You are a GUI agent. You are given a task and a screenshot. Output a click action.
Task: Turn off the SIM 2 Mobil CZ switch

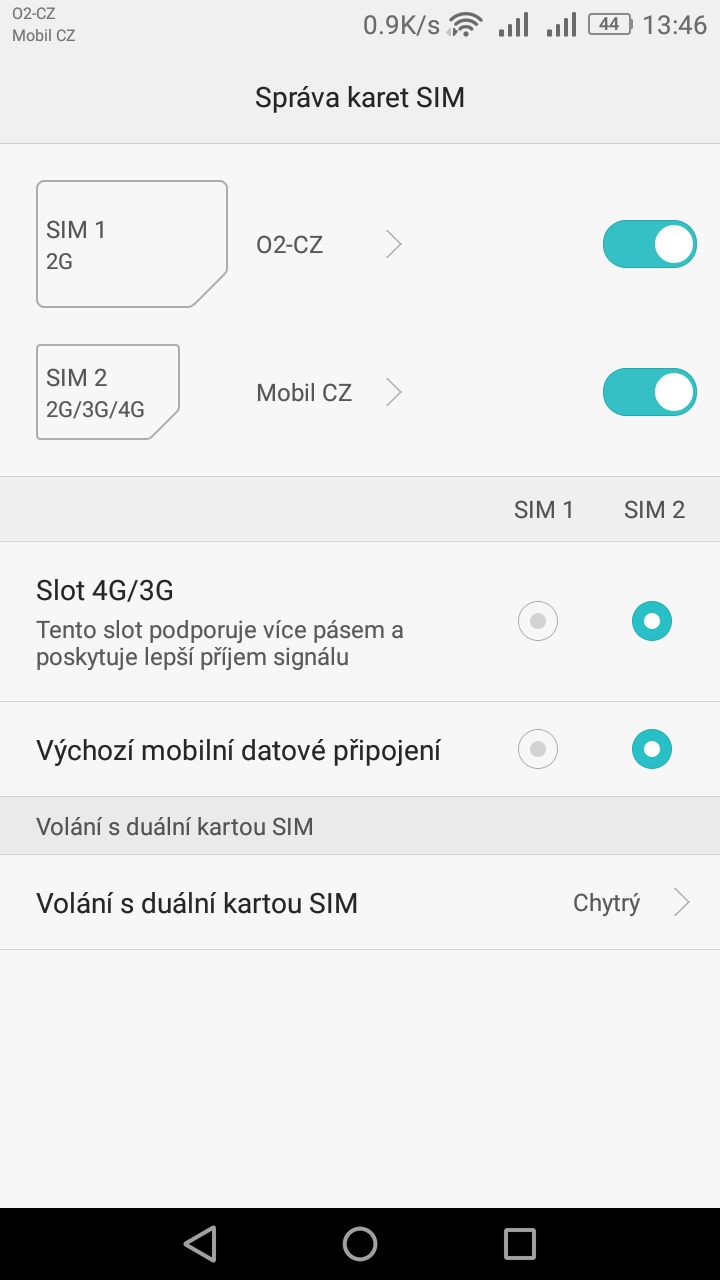[x=649, y=392]
